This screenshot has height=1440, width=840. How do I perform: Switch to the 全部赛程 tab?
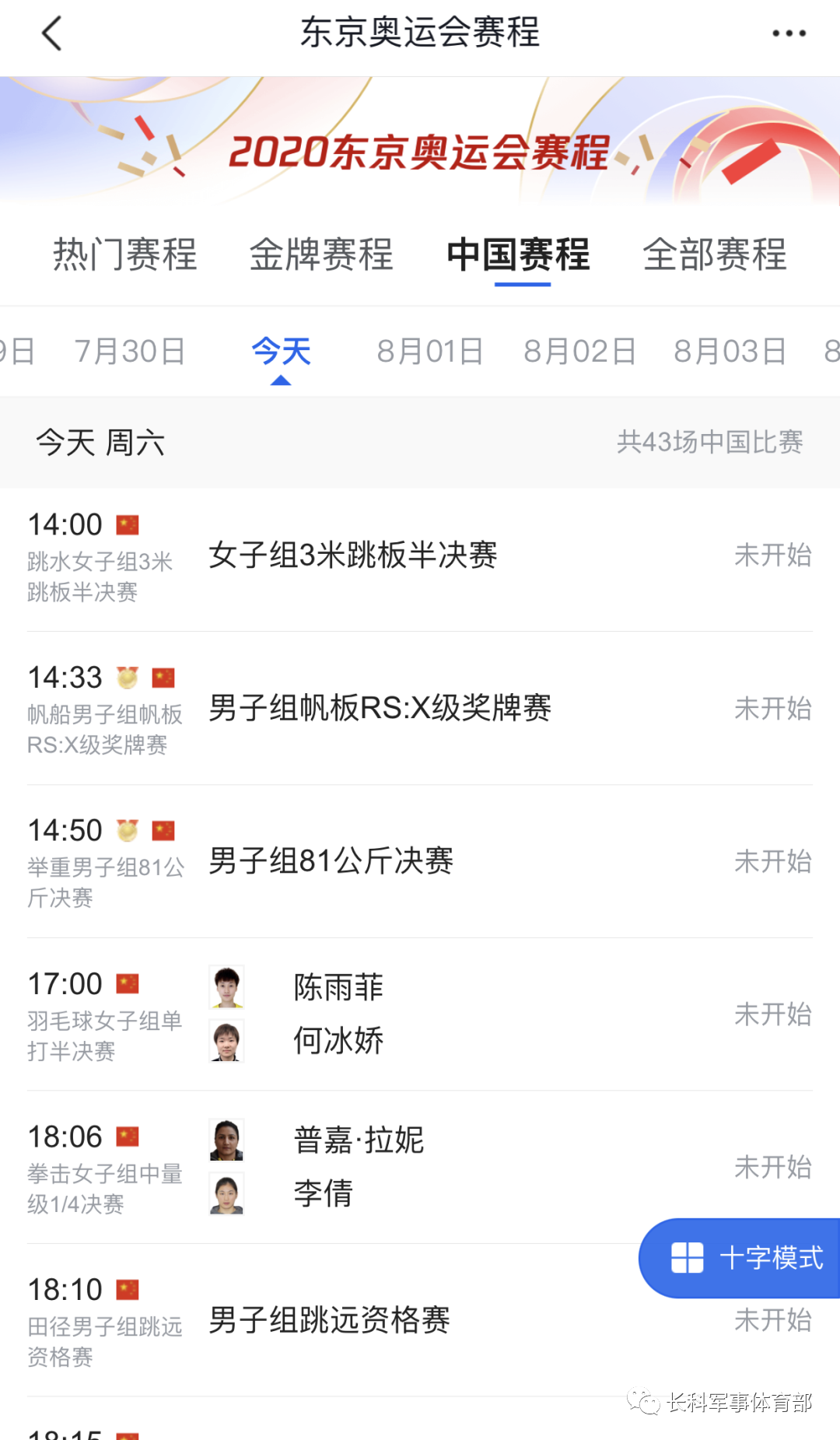click(715, 254)
